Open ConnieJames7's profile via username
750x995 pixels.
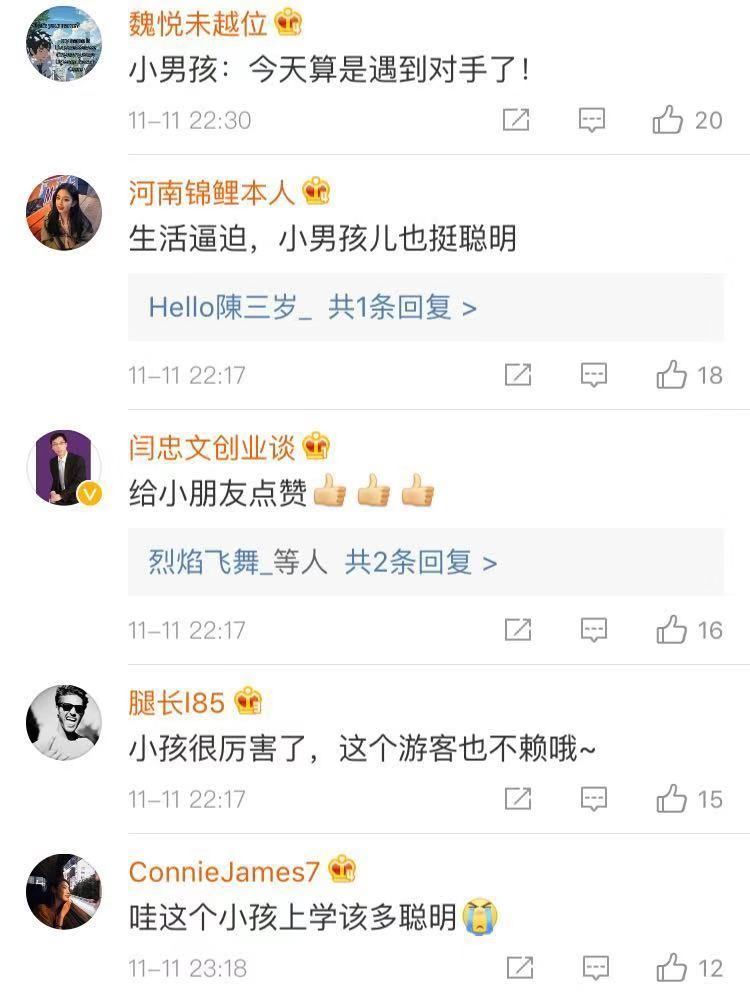[224, 871]
